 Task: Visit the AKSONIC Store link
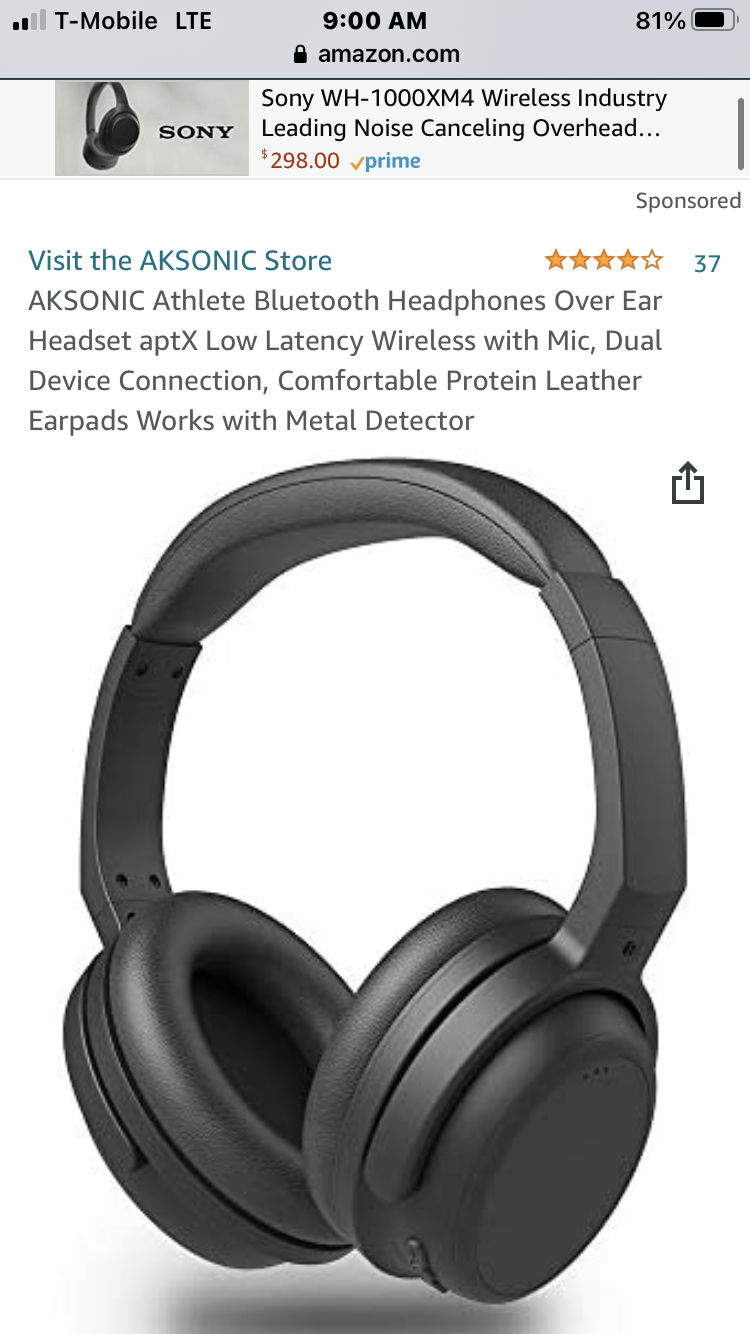[180, 261]
